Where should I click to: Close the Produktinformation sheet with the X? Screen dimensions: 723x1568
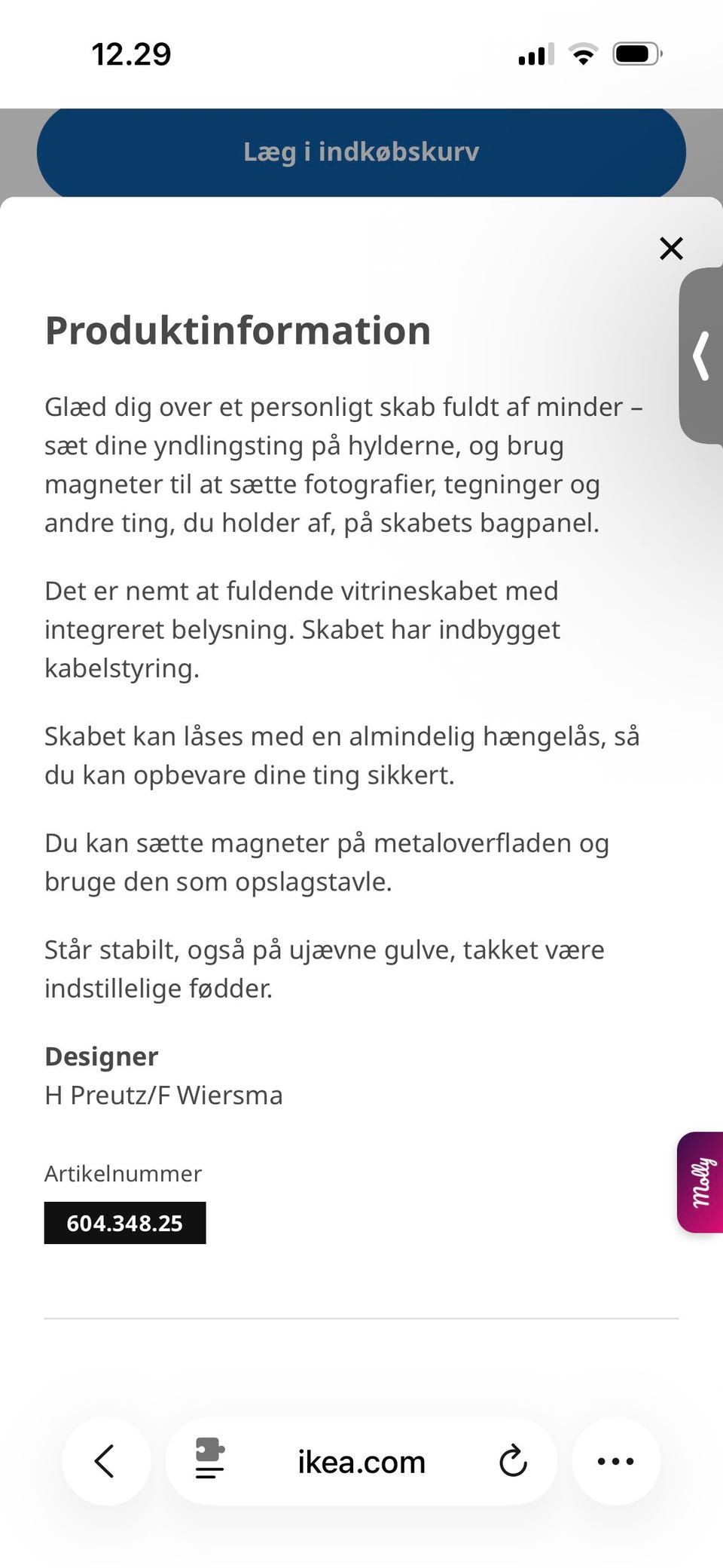tap(671, 249)
